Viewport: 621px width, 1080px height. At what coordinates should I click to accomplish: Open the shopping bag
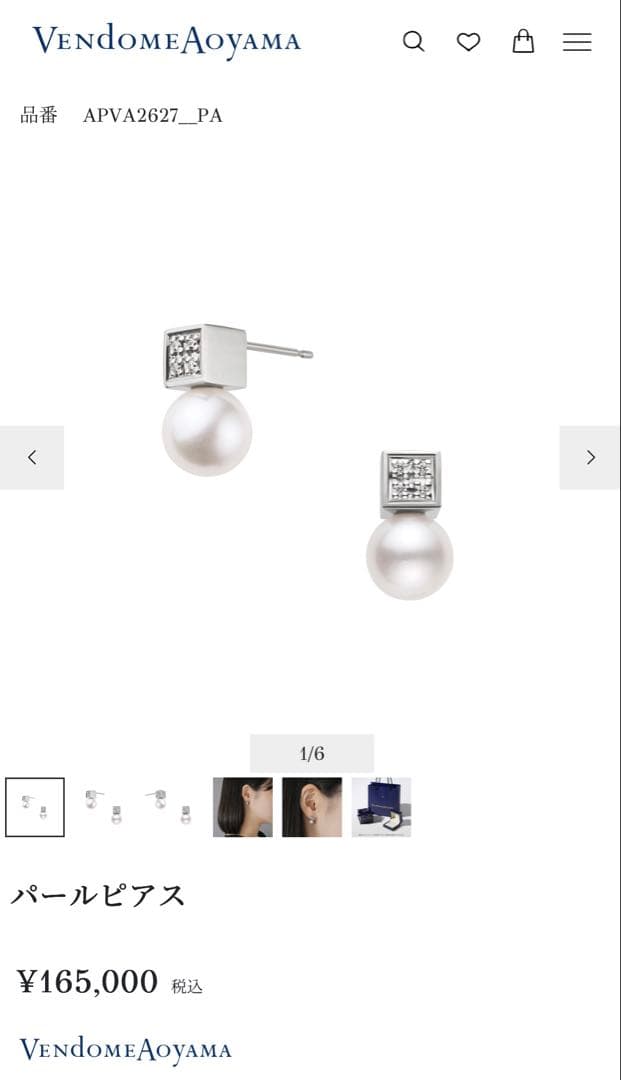523,41
